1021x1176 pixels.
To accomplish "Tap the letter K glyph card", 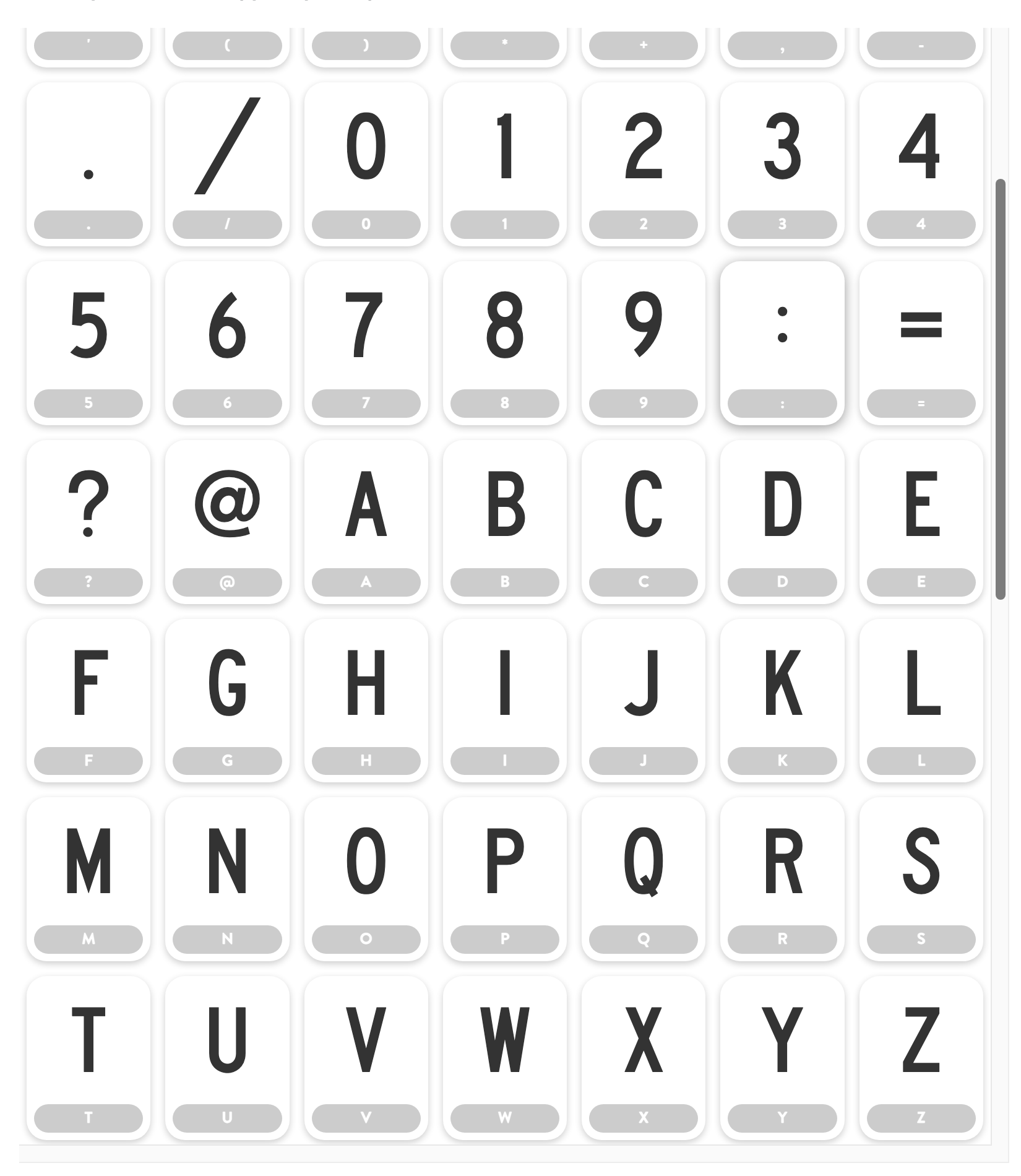I will coord(782,699).
